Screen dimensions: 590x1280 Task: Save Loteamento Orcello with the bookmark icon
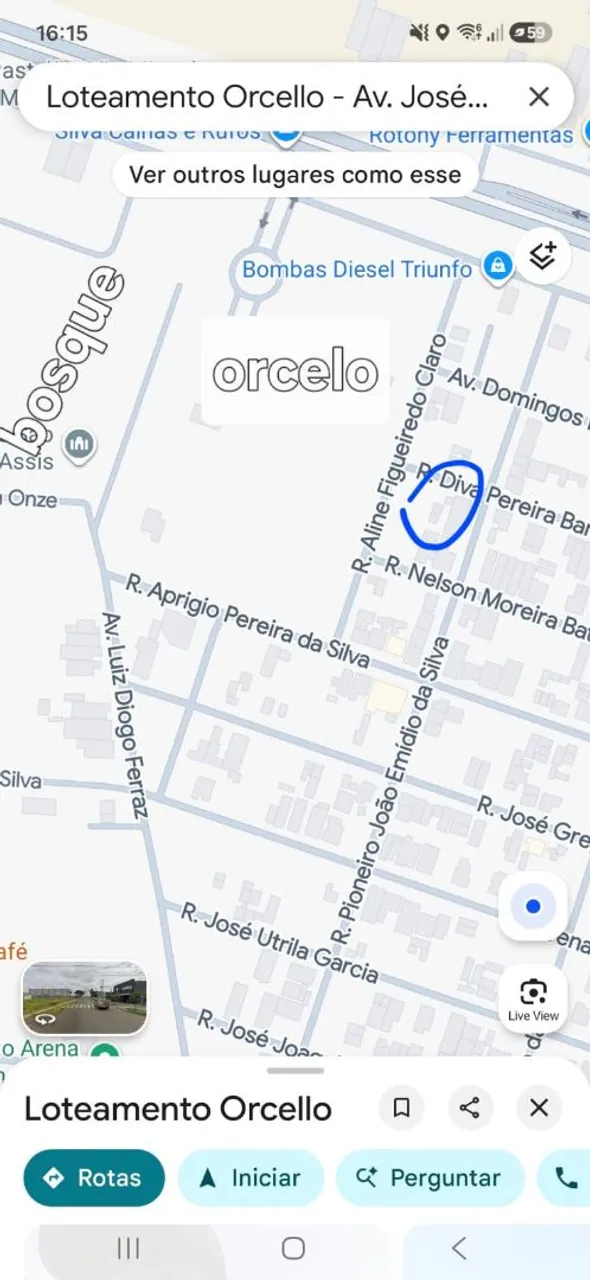tap(401, 1108)
